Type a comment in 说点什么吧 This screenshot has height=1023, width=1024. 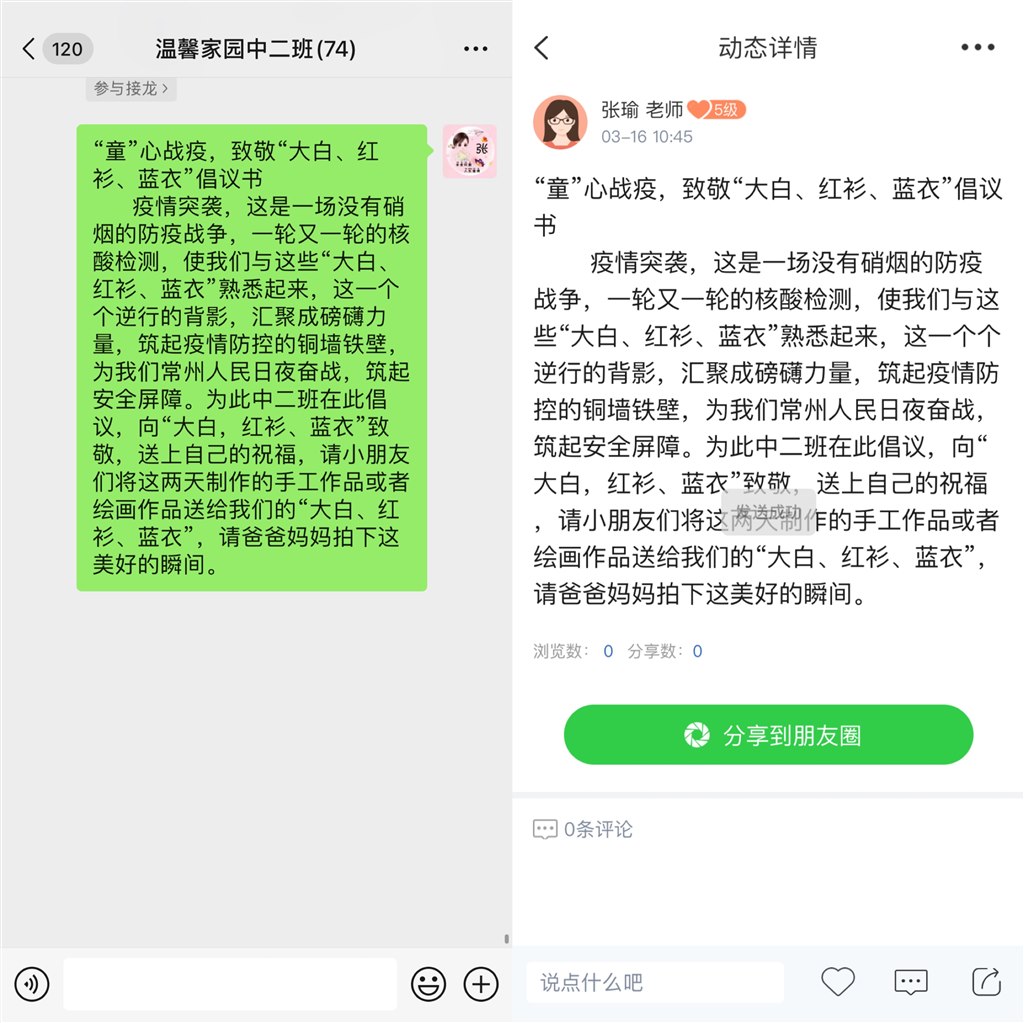pyautogui.click(x=655, y=983)
